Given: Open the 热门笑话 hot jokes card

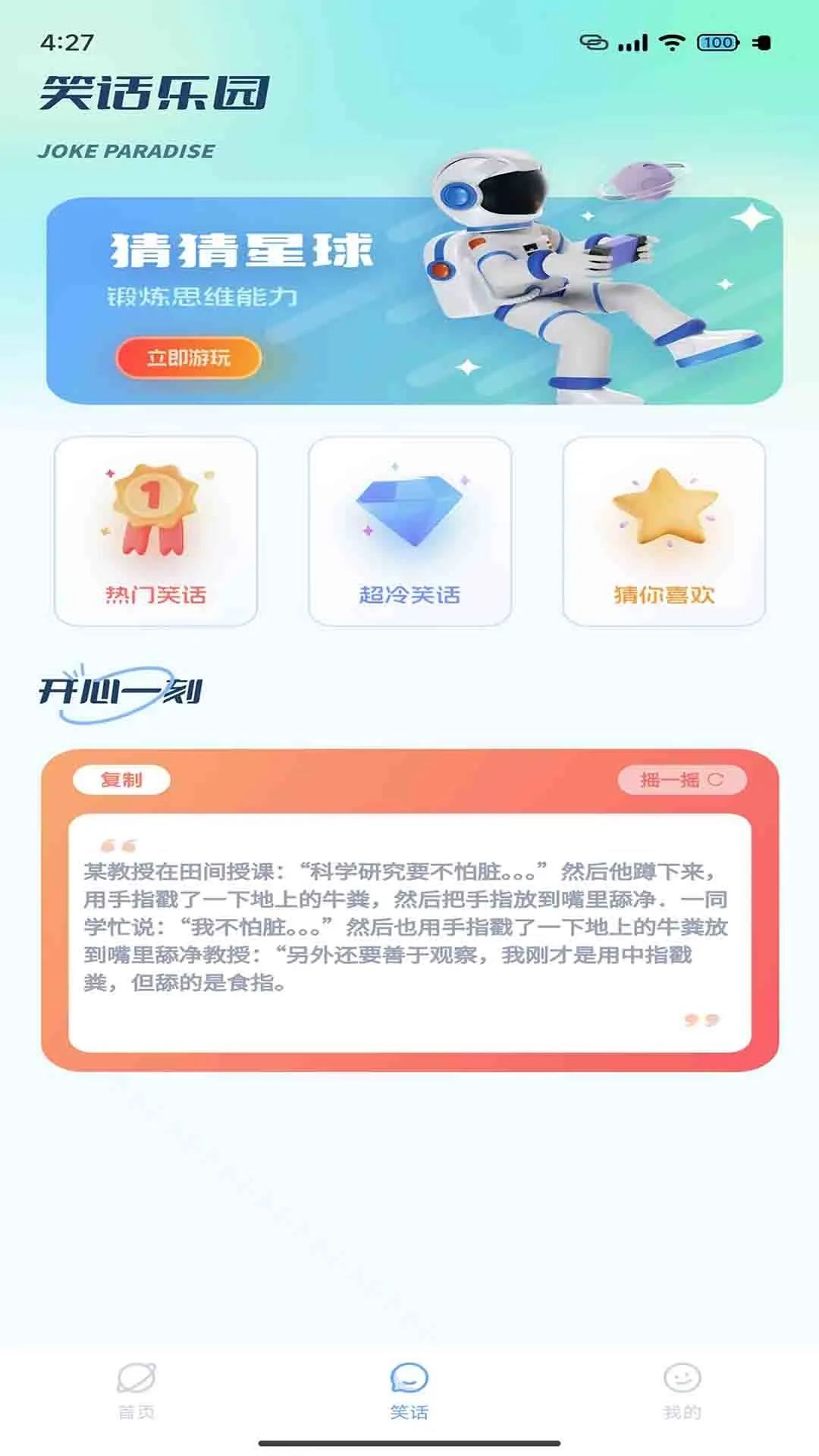Looking at the screenshot, I should tap(155, 531).
